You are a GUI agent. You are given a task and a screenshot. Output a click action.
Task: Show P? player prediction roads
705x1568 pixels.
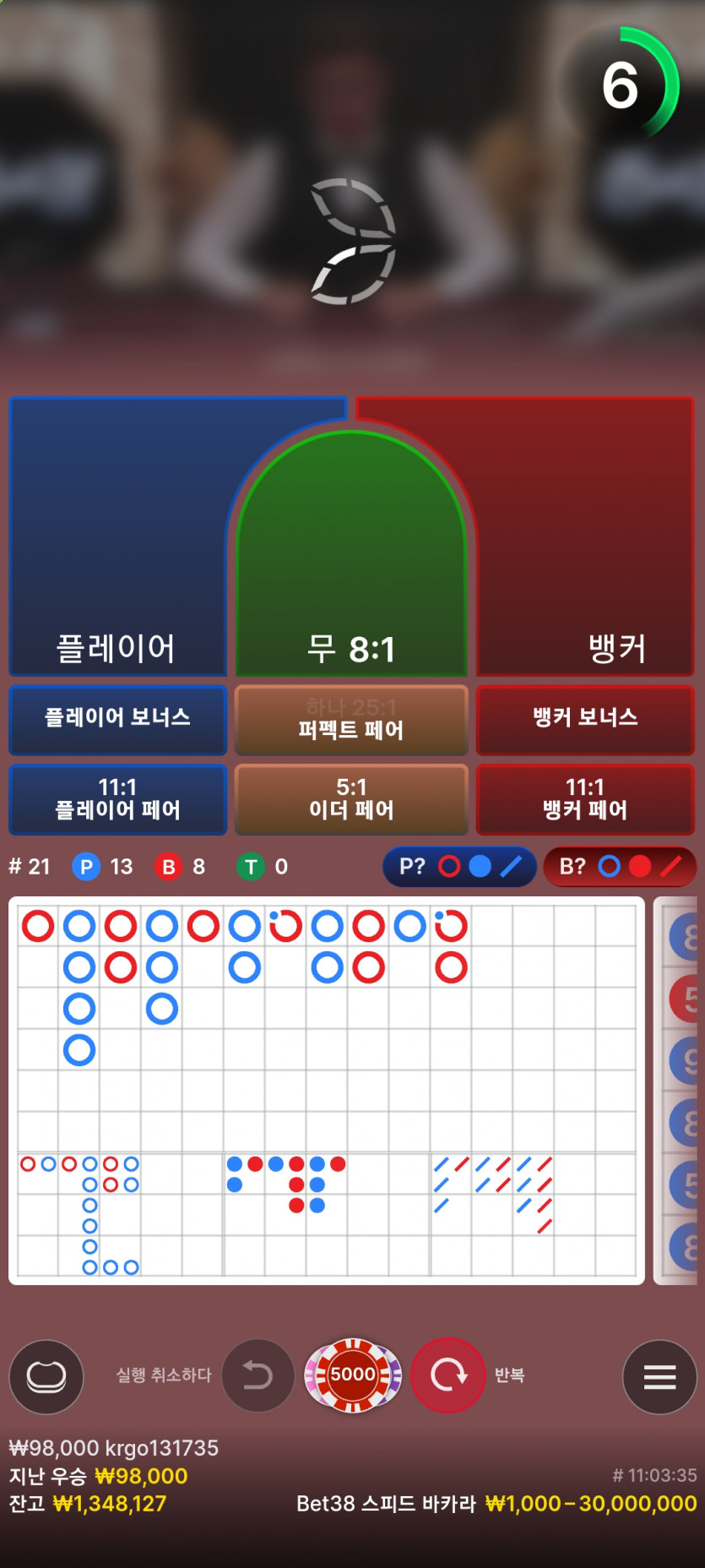pos(459,867)
